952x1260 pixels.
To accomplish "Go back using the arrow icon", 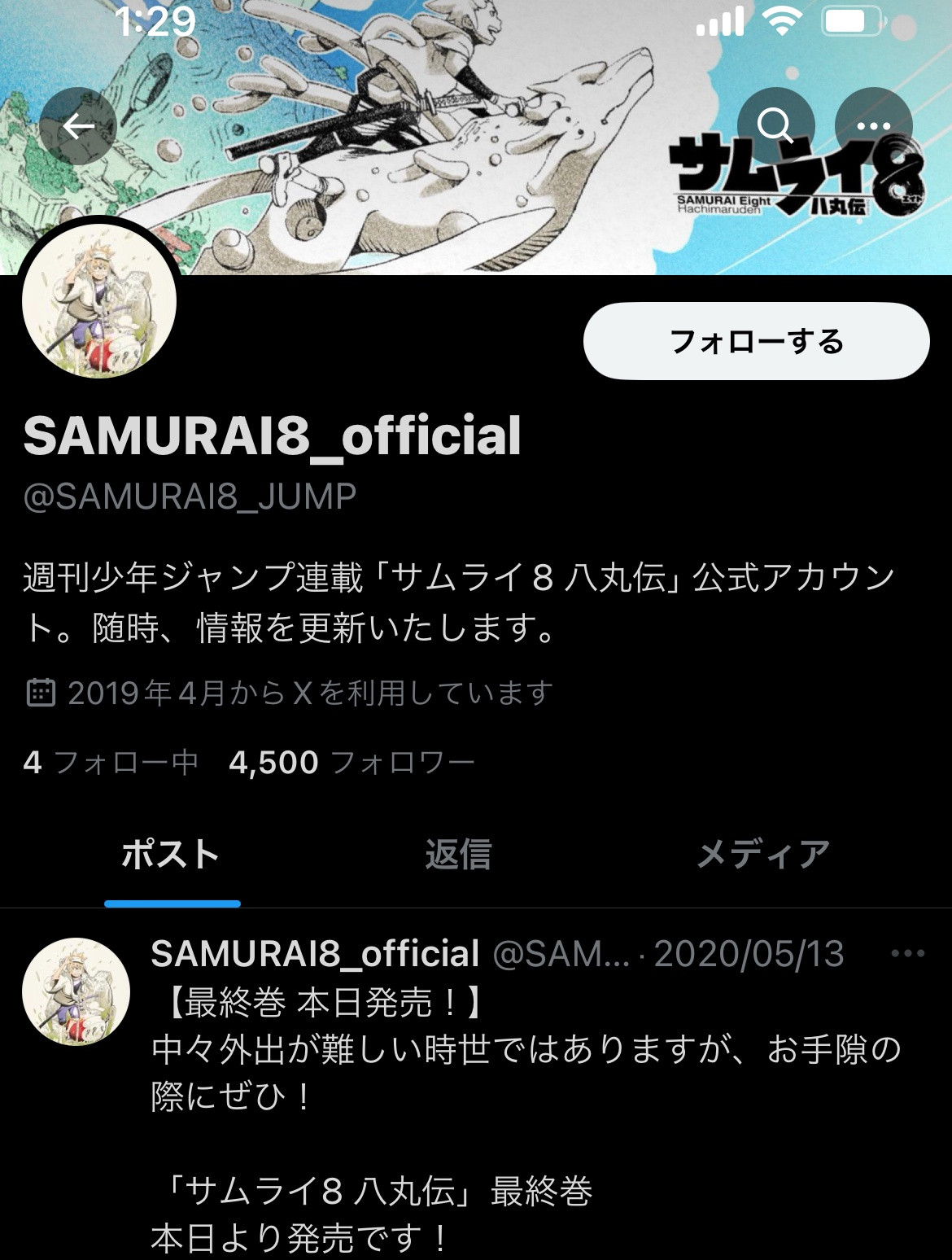I will coord(78,126).
